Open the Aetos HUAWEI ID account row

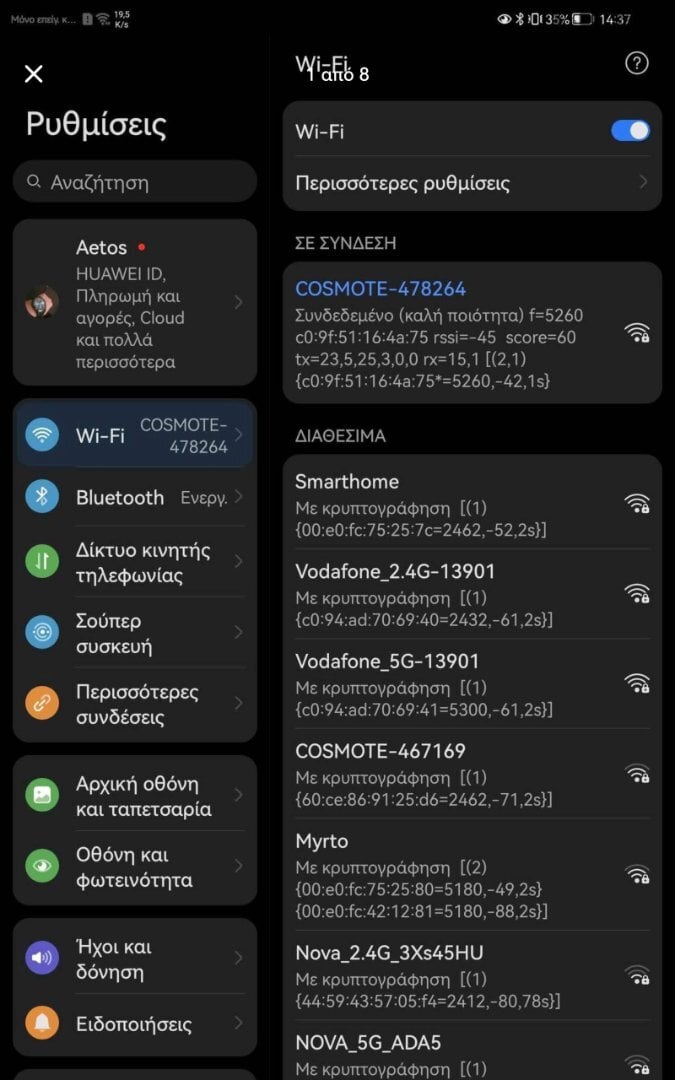pyautogui.click(x=135, y=303)
